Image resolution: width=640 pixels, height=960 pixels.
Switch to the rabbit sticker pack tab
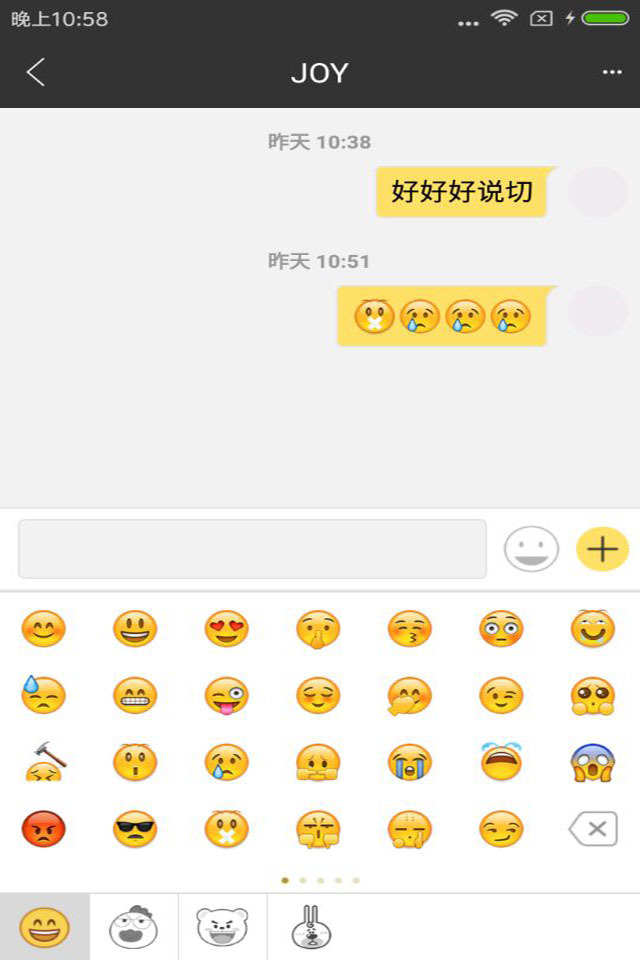311,928
